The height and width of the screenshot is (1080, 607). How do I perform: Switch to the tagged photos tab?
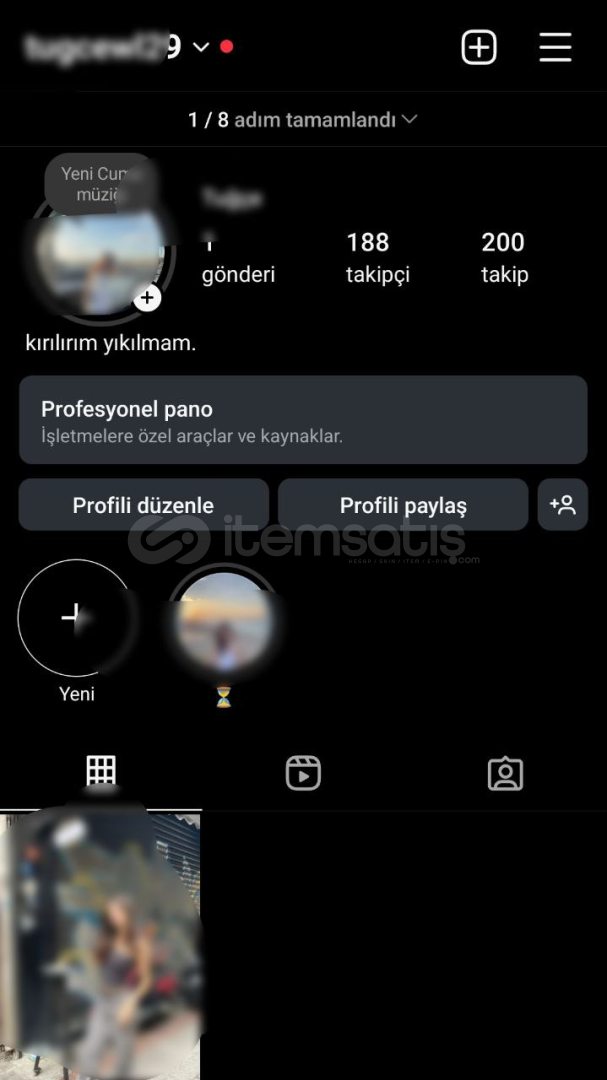(505, 773)
